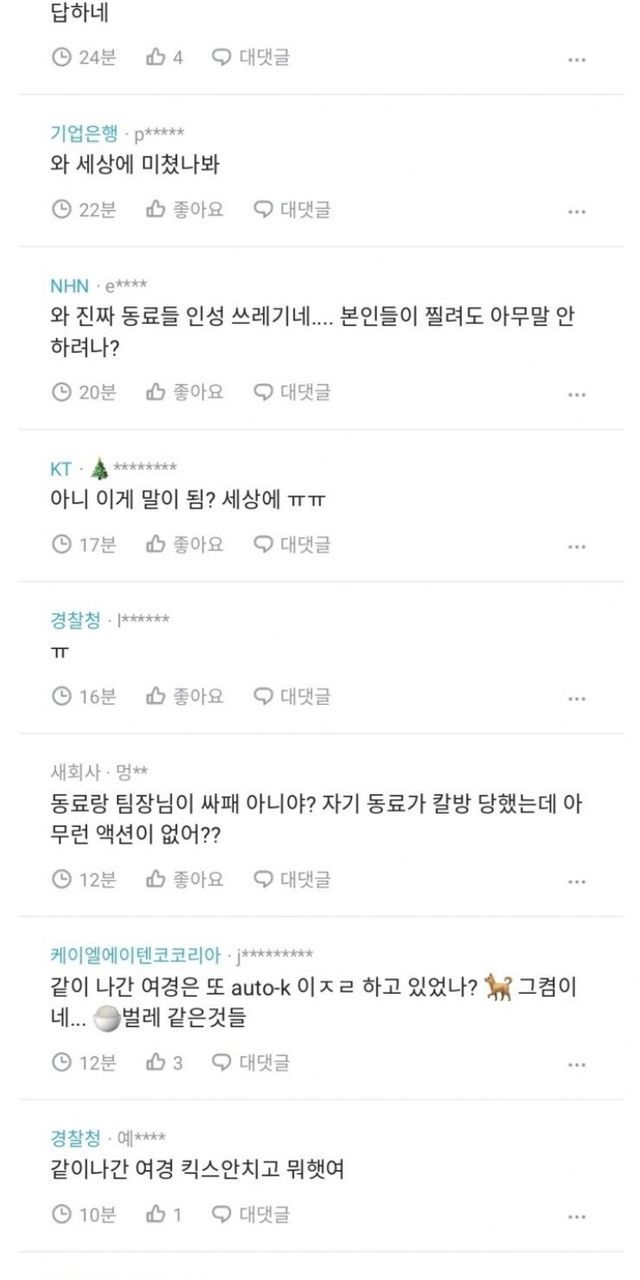Open more options on 새회사 comment

[x=576, y=882]
